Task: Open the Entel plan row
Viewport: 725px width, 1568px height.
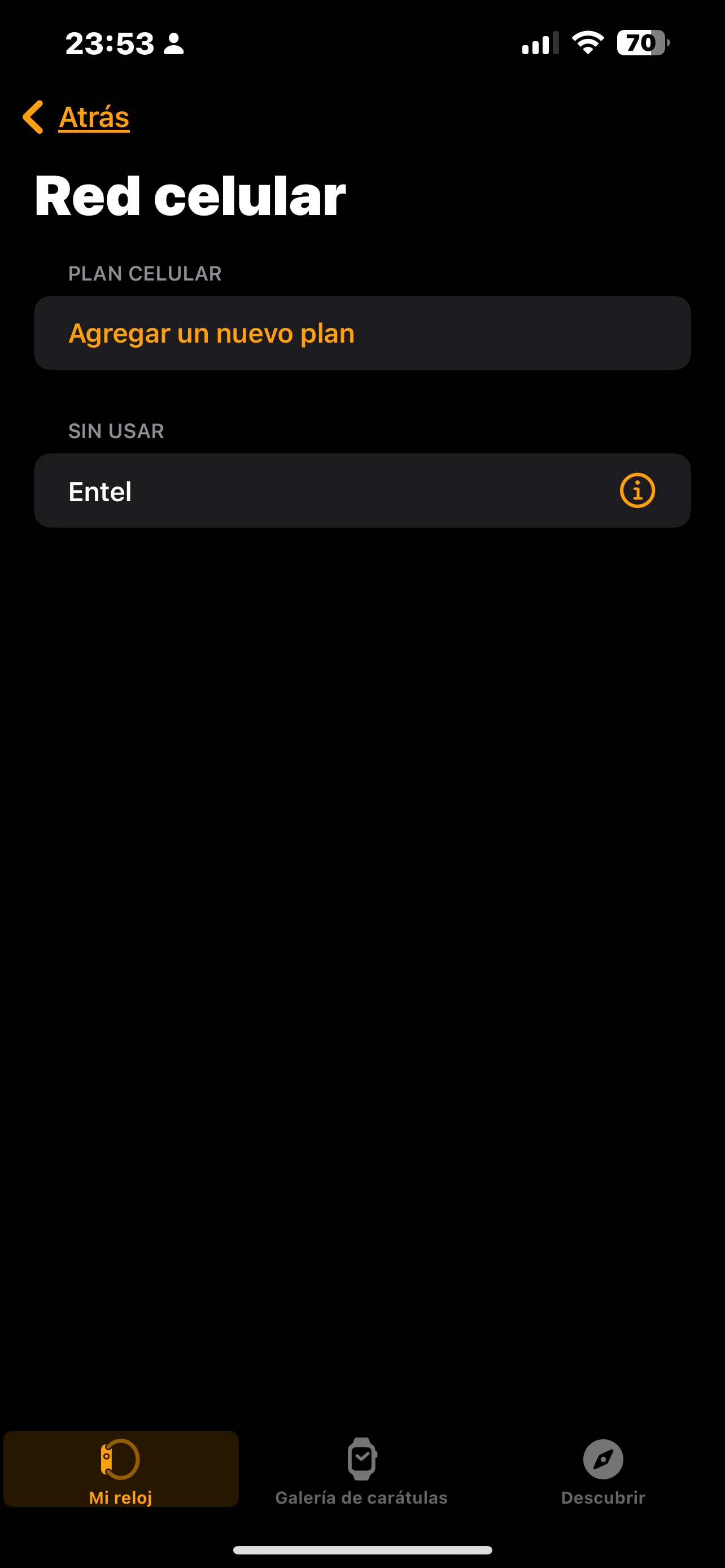Action: (304, 490)
